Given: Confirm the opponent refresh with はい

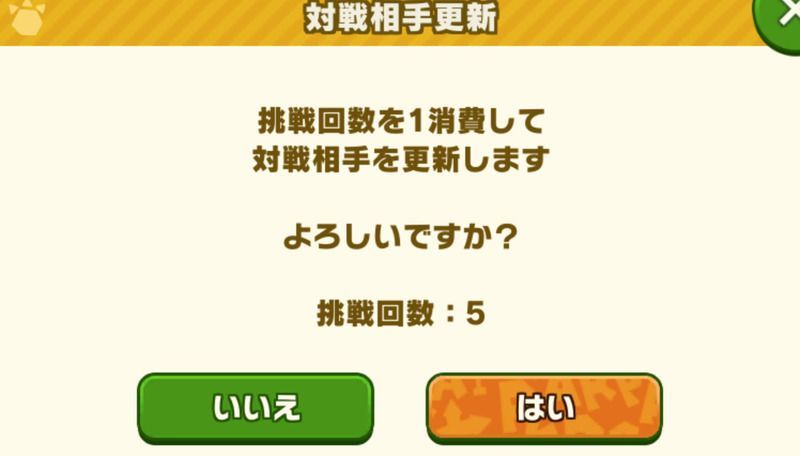Looking at the screenshot, I should tap(544, 408).
